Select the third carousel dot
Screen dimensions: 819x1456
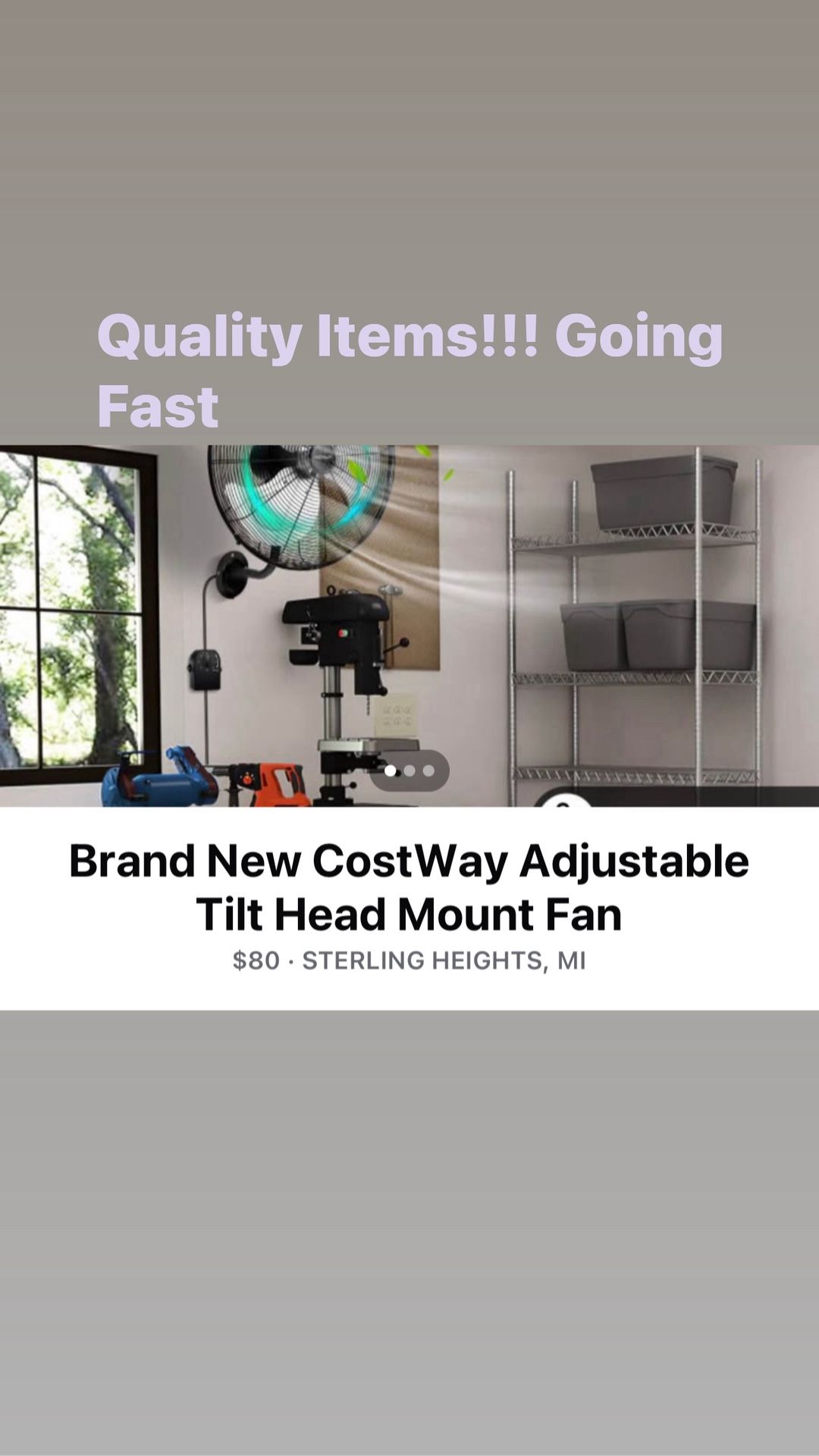tap(429, 770)
